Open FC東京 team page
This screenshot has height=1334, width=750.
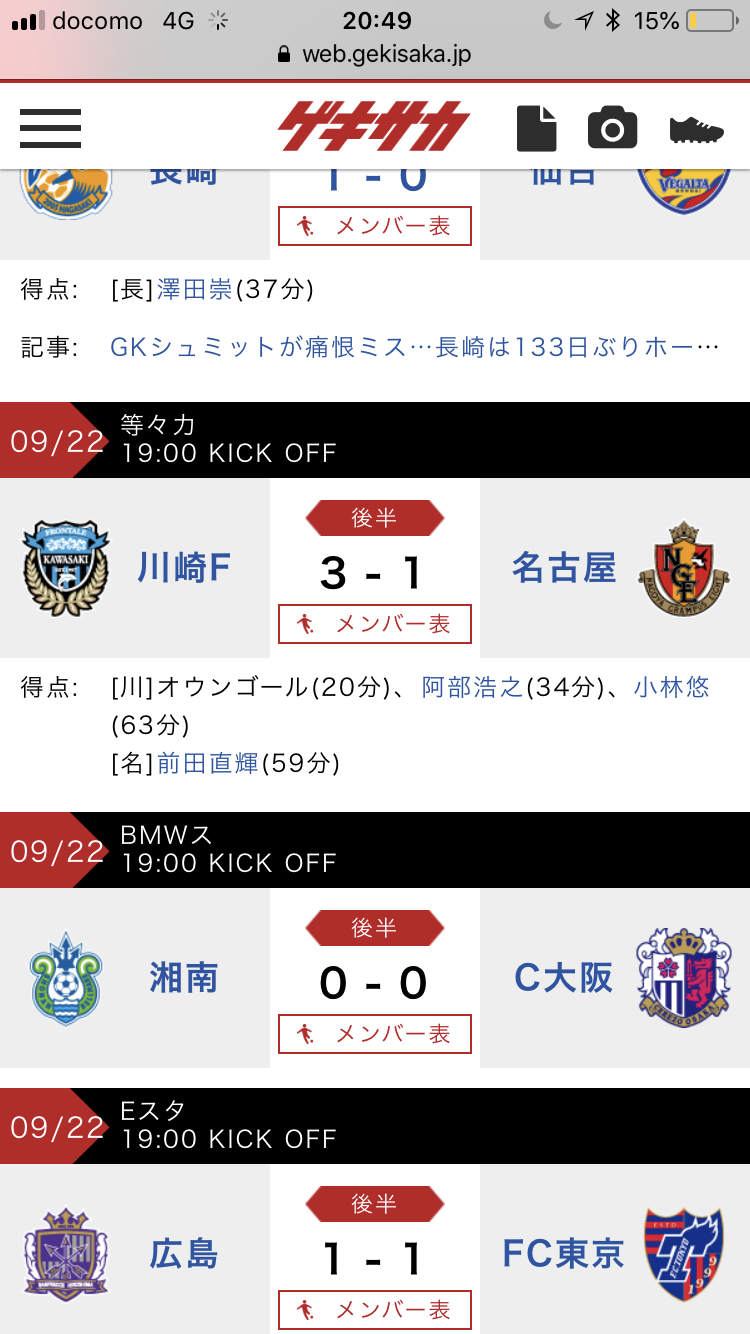click(564, 1254)
